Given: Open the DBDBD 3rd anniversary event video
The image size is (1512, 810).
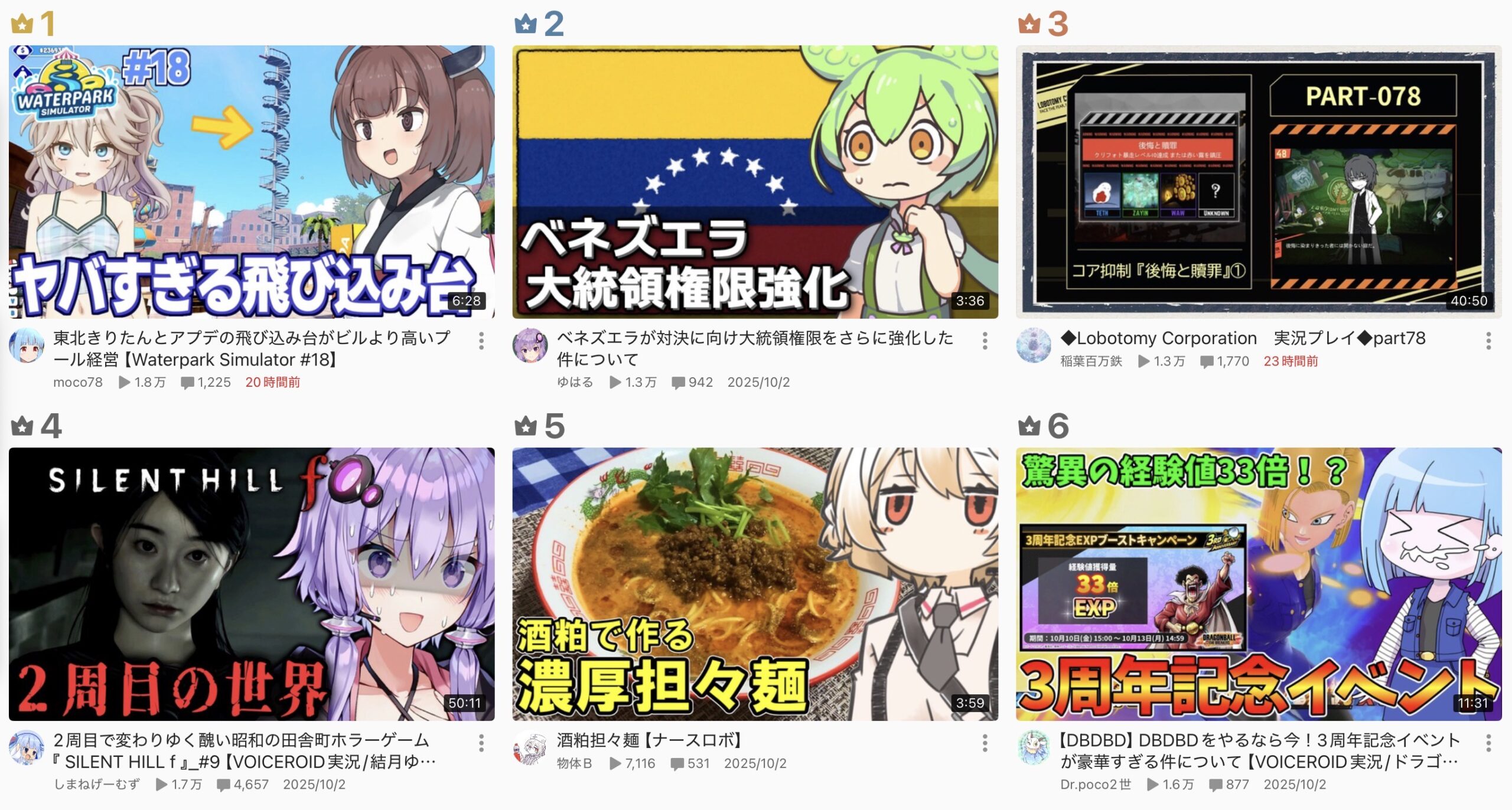Looking at the screenshot, I should [1258, 584].
